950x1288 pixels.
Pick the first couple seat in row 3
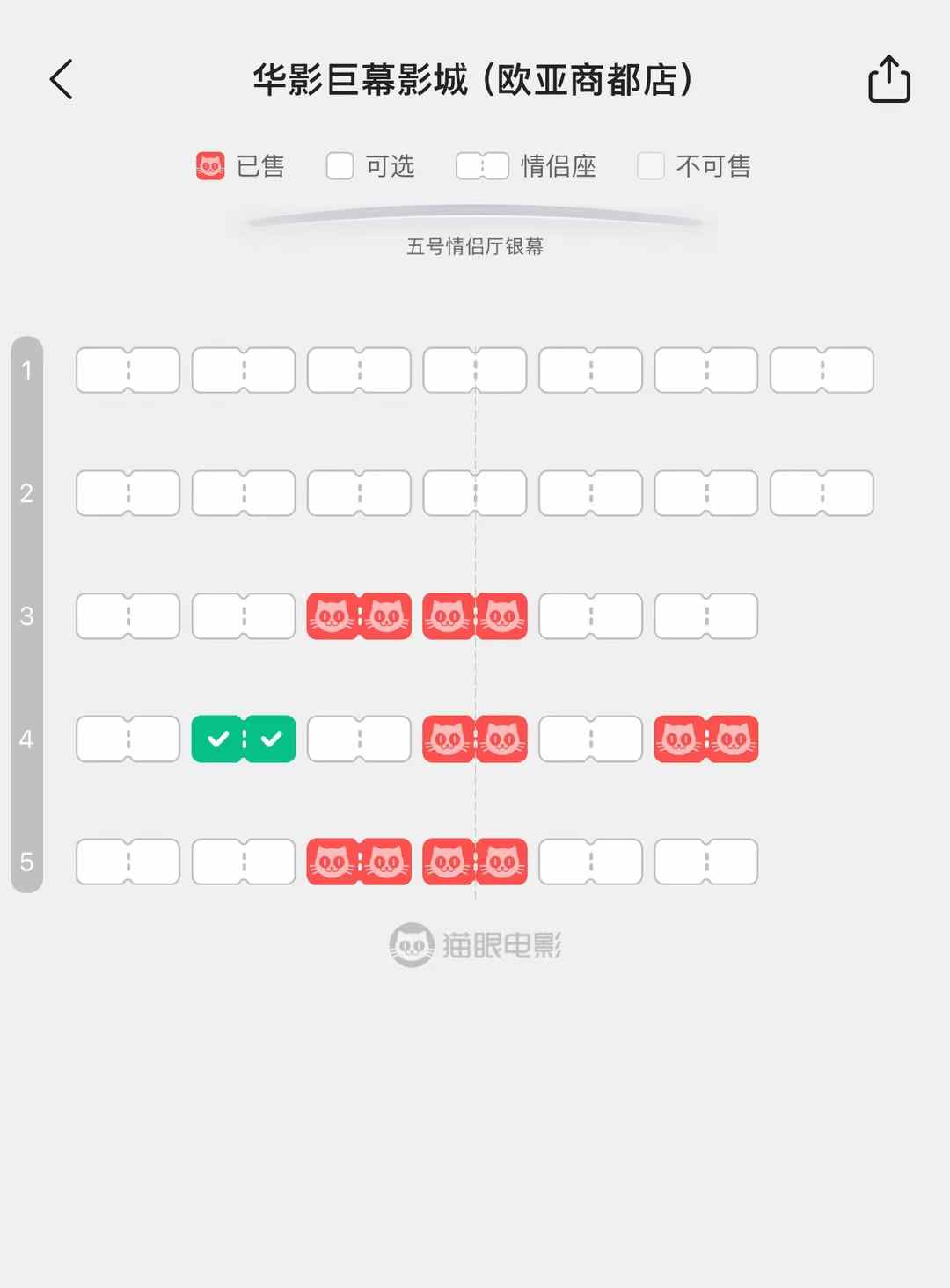pos(128,615)
